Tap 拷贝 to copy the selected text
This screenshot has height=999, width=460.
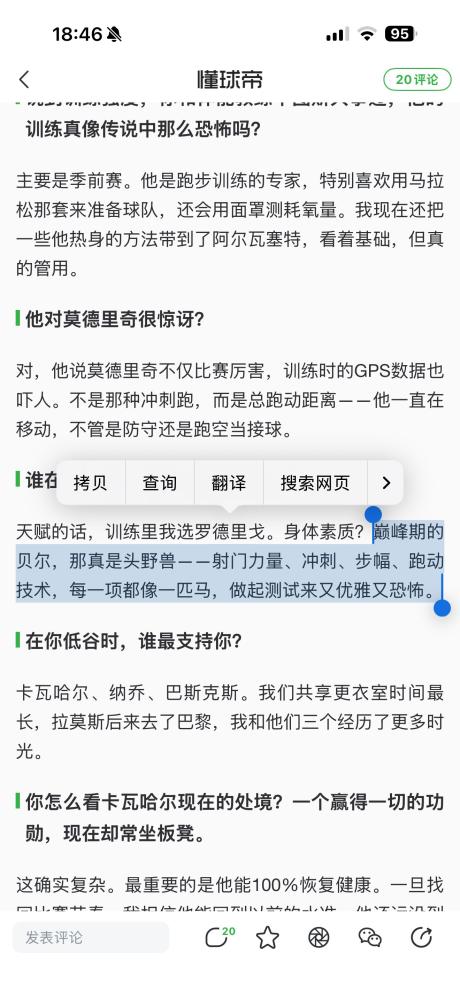click(x=90, y=483)
